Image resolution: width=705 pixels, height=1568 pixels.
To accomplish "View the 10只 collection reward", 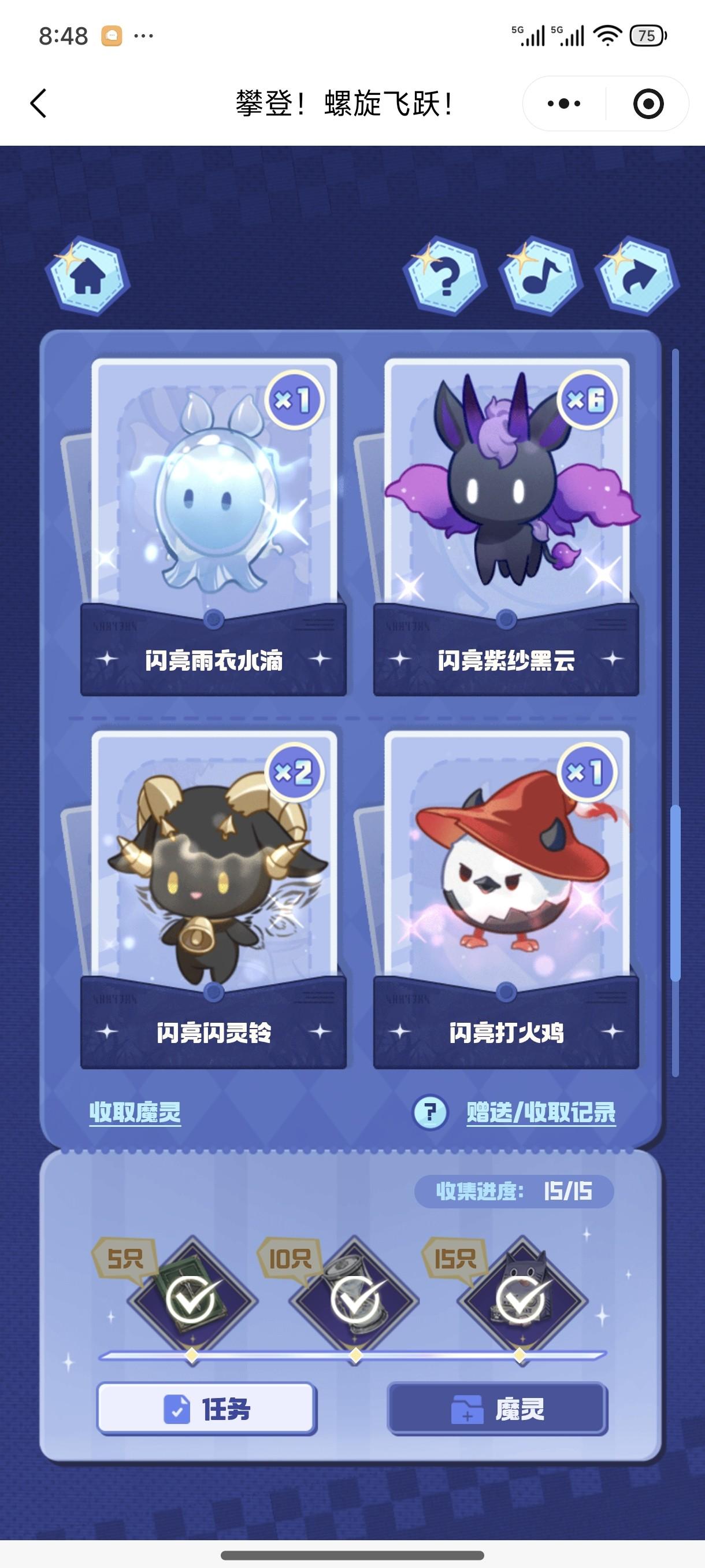I will [355, 1300].
